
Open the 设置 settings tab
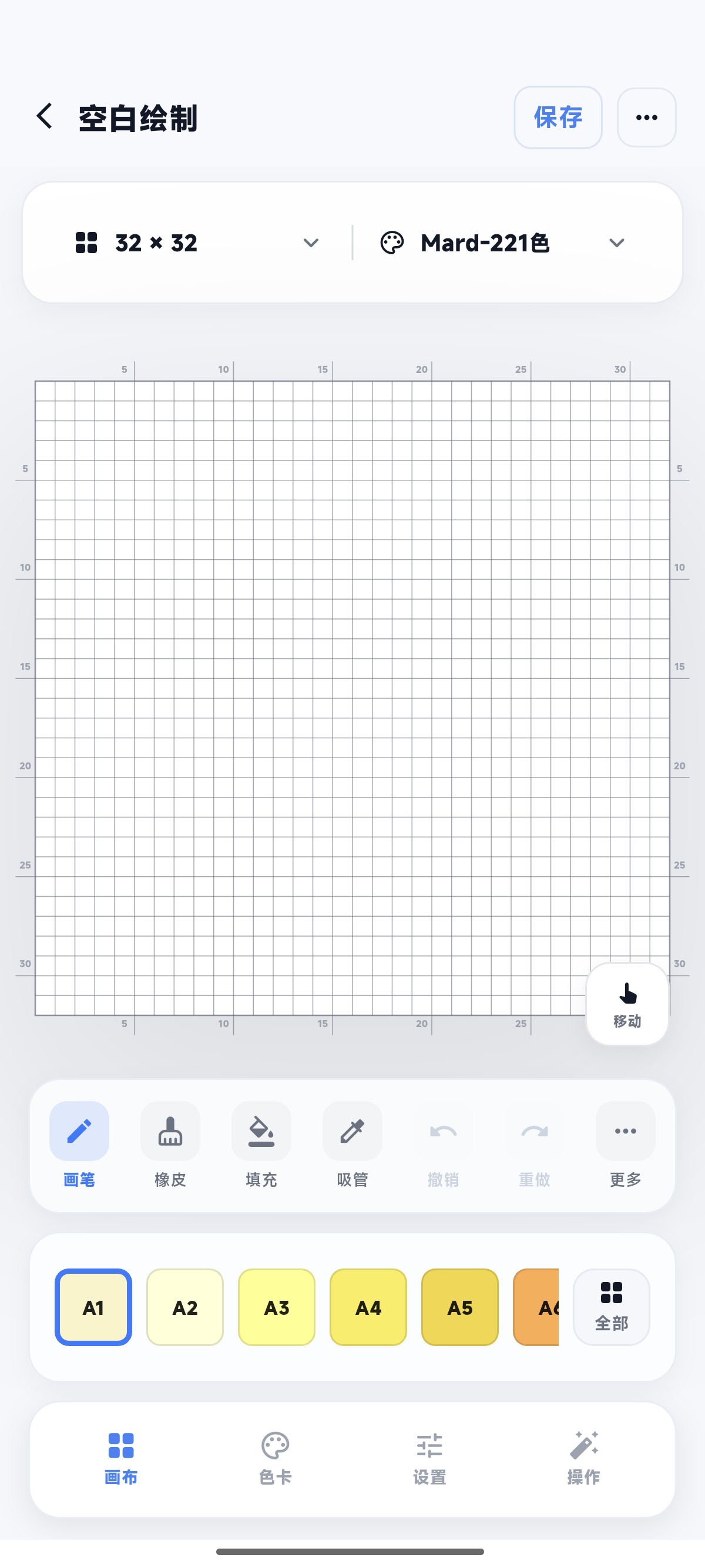coord(429,1458)
